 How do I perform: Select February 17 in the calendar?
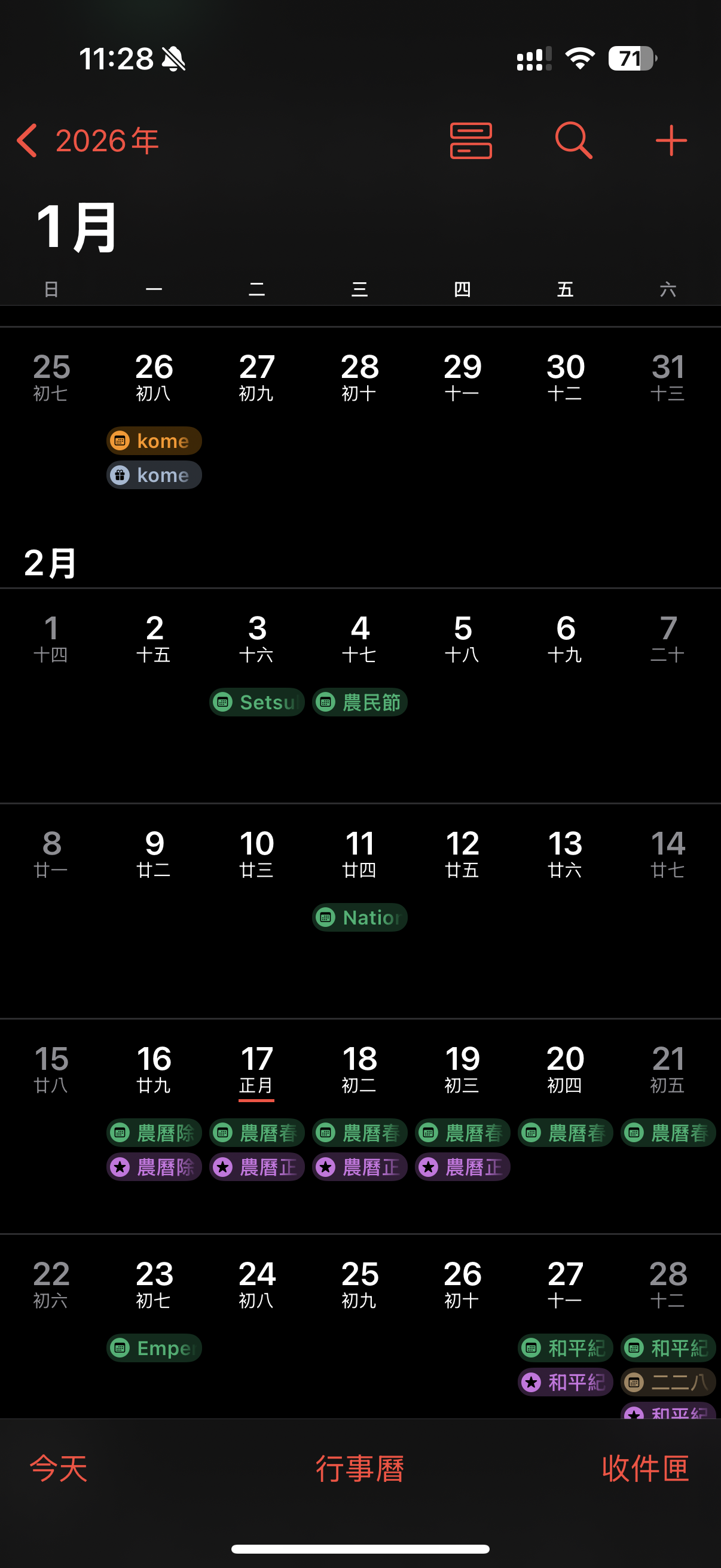(x=256, y=1070)
